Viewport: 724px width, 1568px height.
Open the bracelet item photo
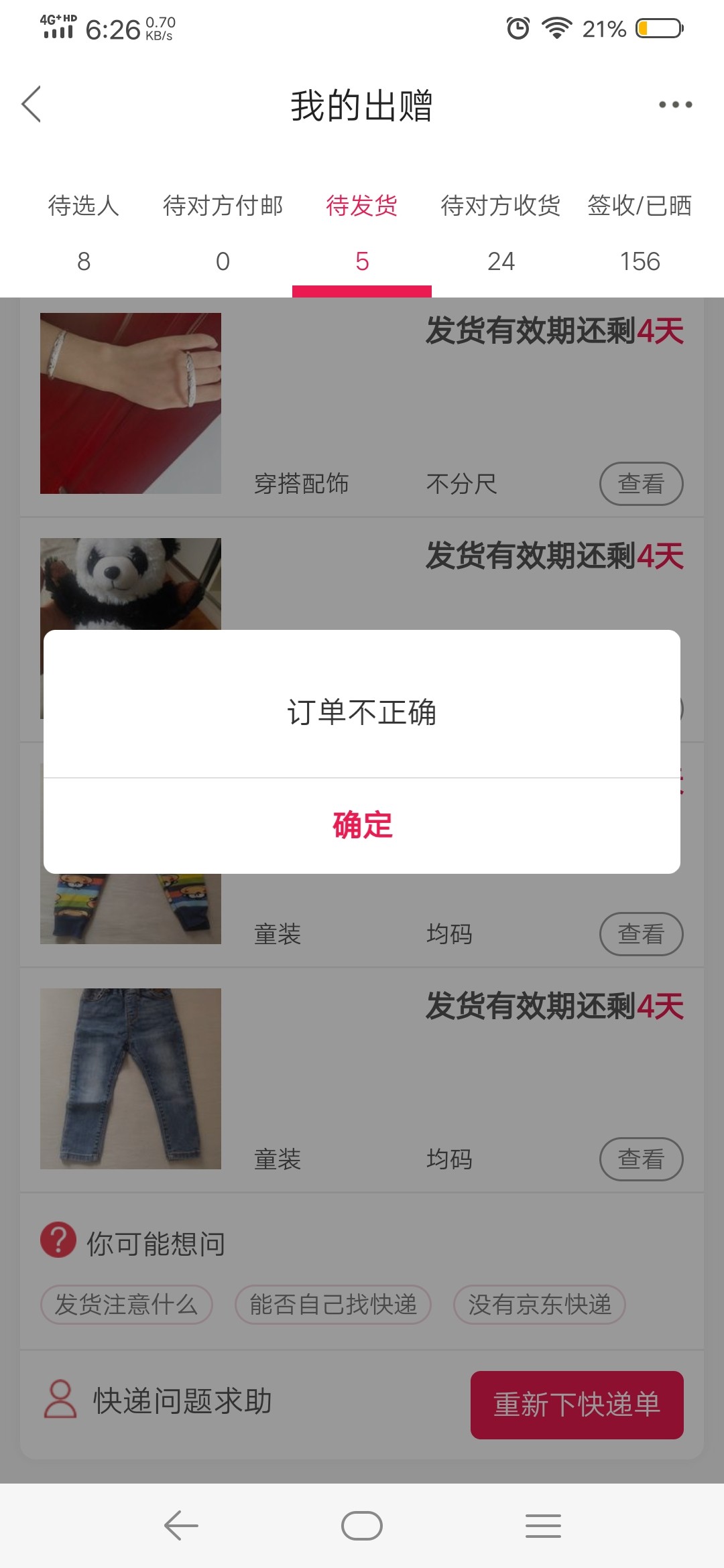131,403
